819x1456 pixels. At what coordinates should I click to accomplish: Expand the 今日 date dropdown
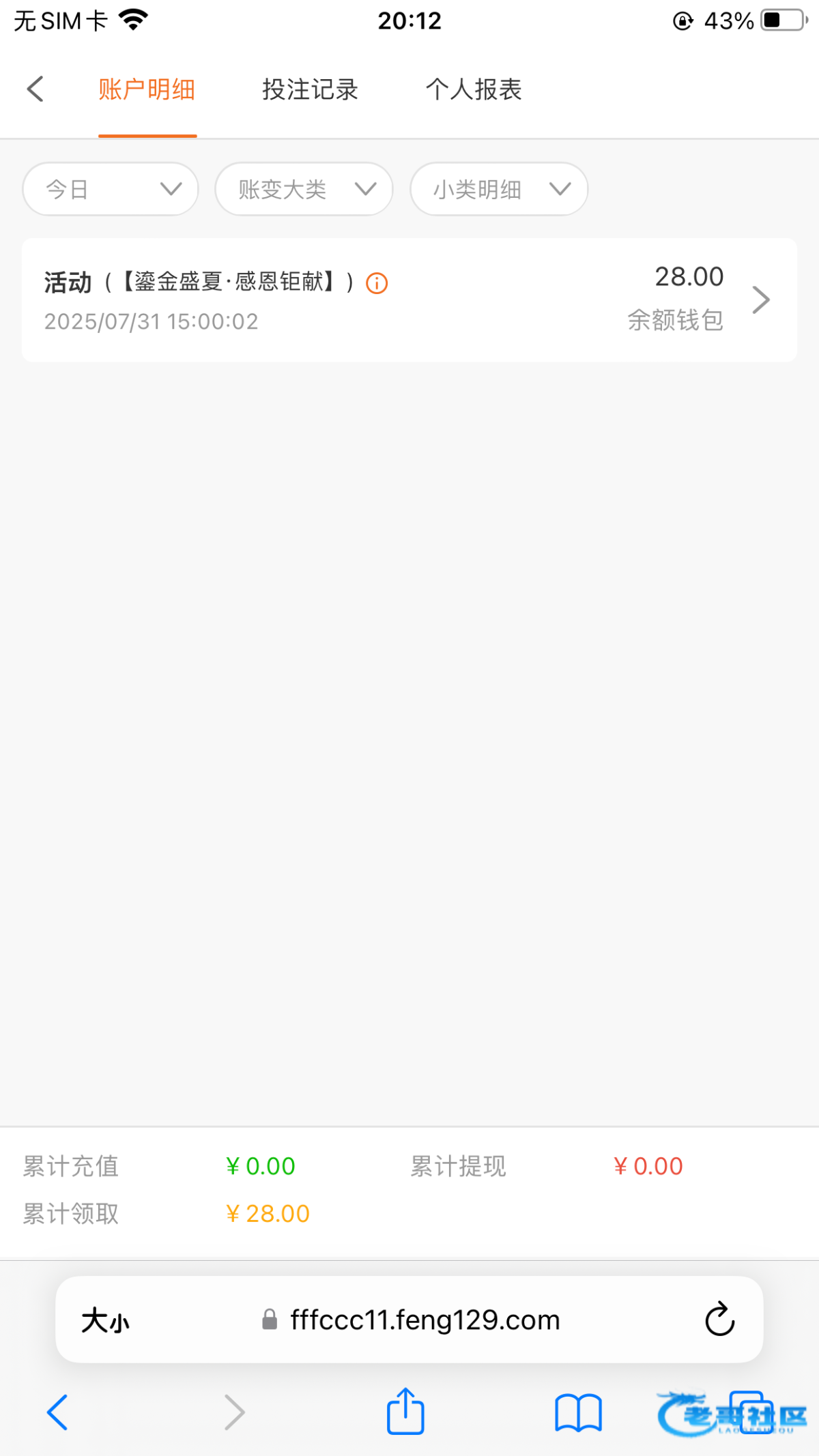point(111,189)
